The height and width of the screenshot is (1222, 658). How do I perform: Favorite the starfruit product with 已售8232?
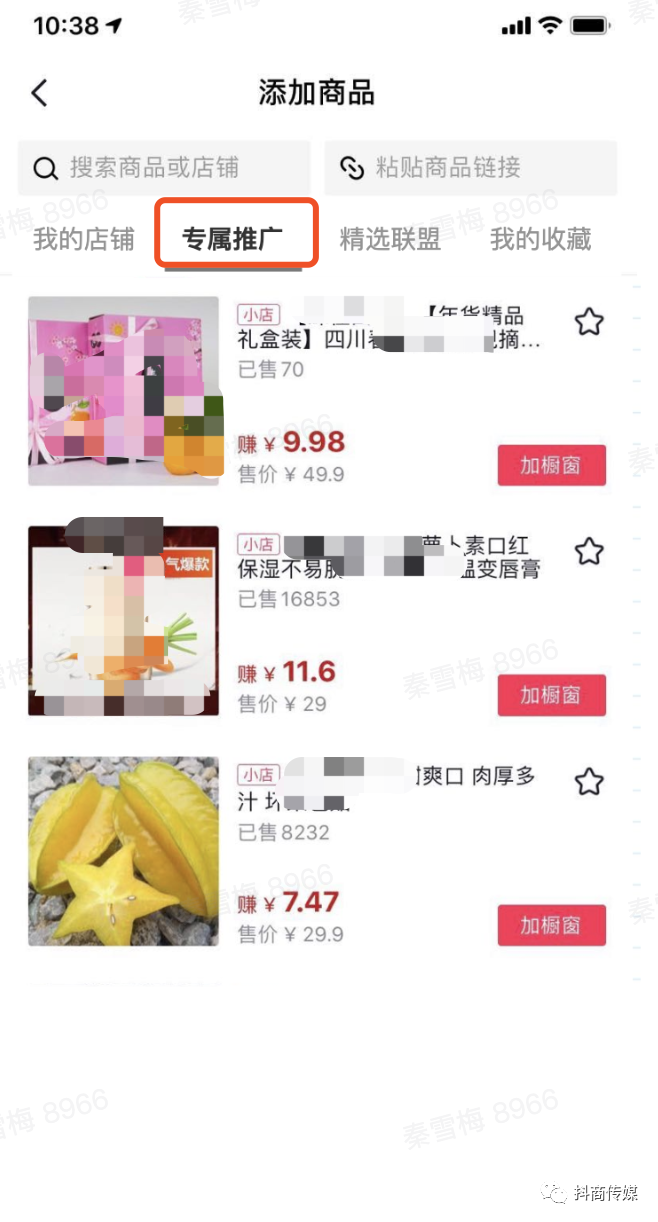point(589,781)
